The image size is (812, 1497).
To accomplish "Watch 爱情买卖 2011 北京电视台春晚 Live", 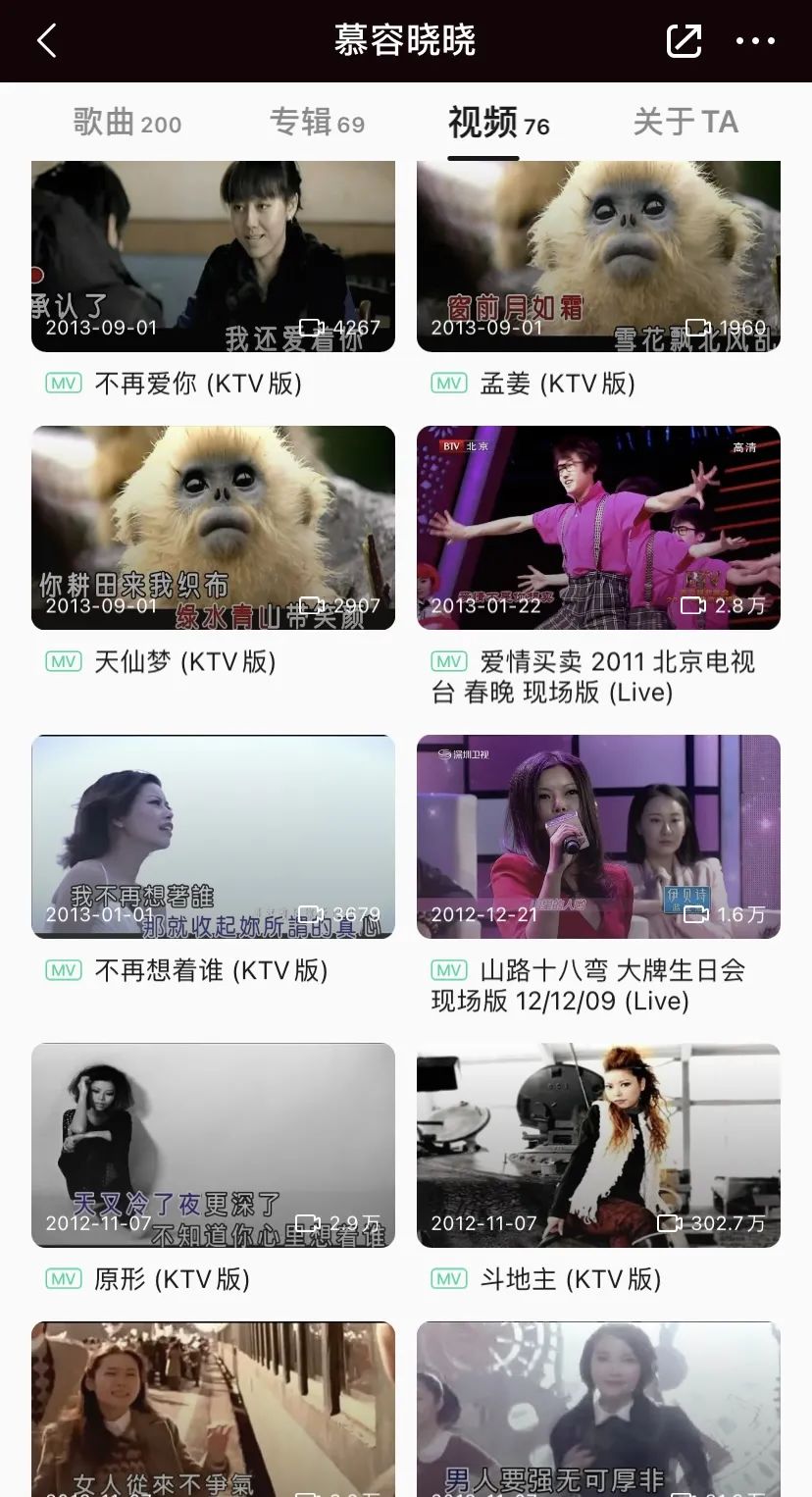I will click(598, 528).
